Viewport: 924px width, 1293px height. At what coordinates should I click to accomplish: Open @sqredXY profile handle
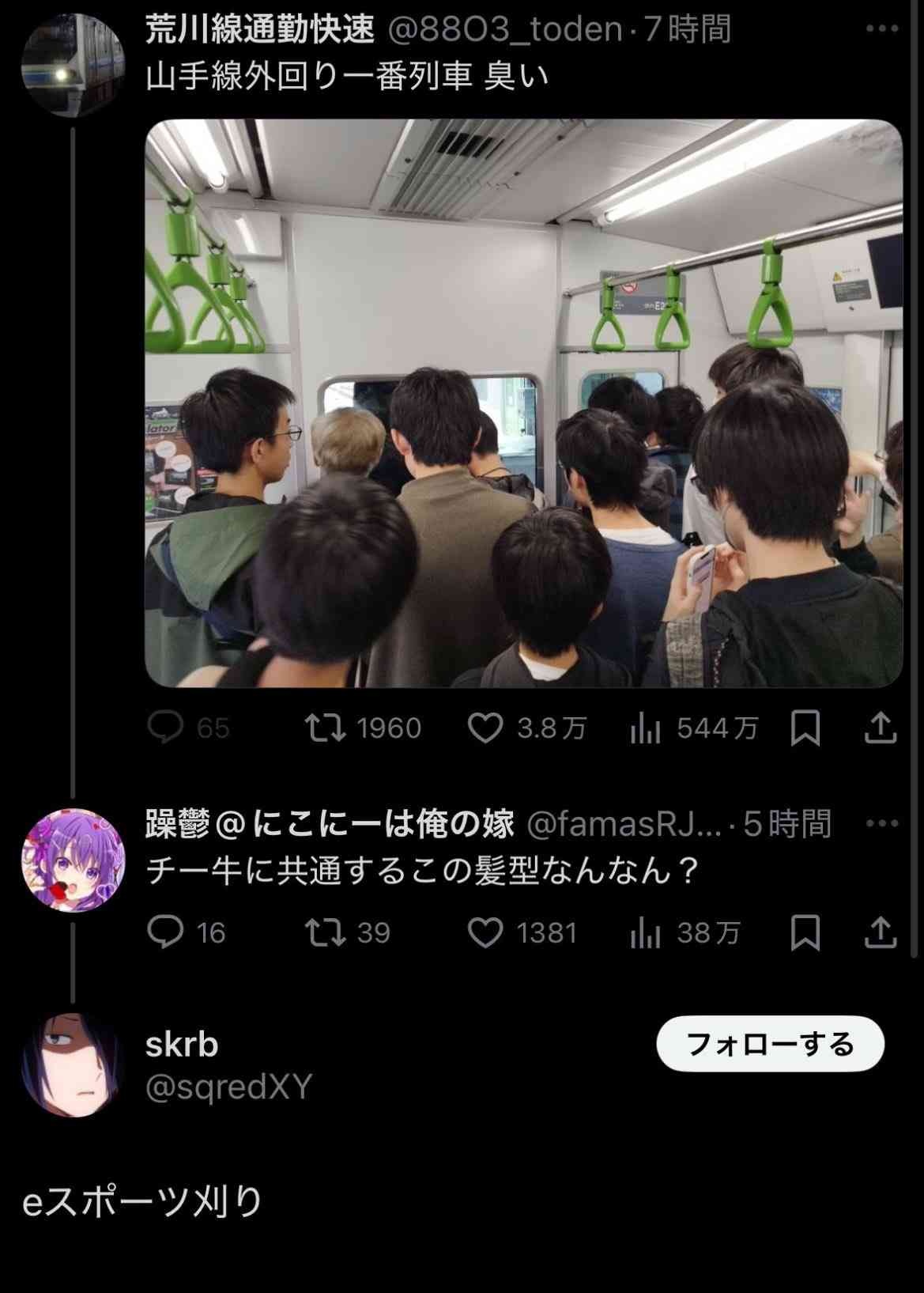click(x=229, y=1087)
